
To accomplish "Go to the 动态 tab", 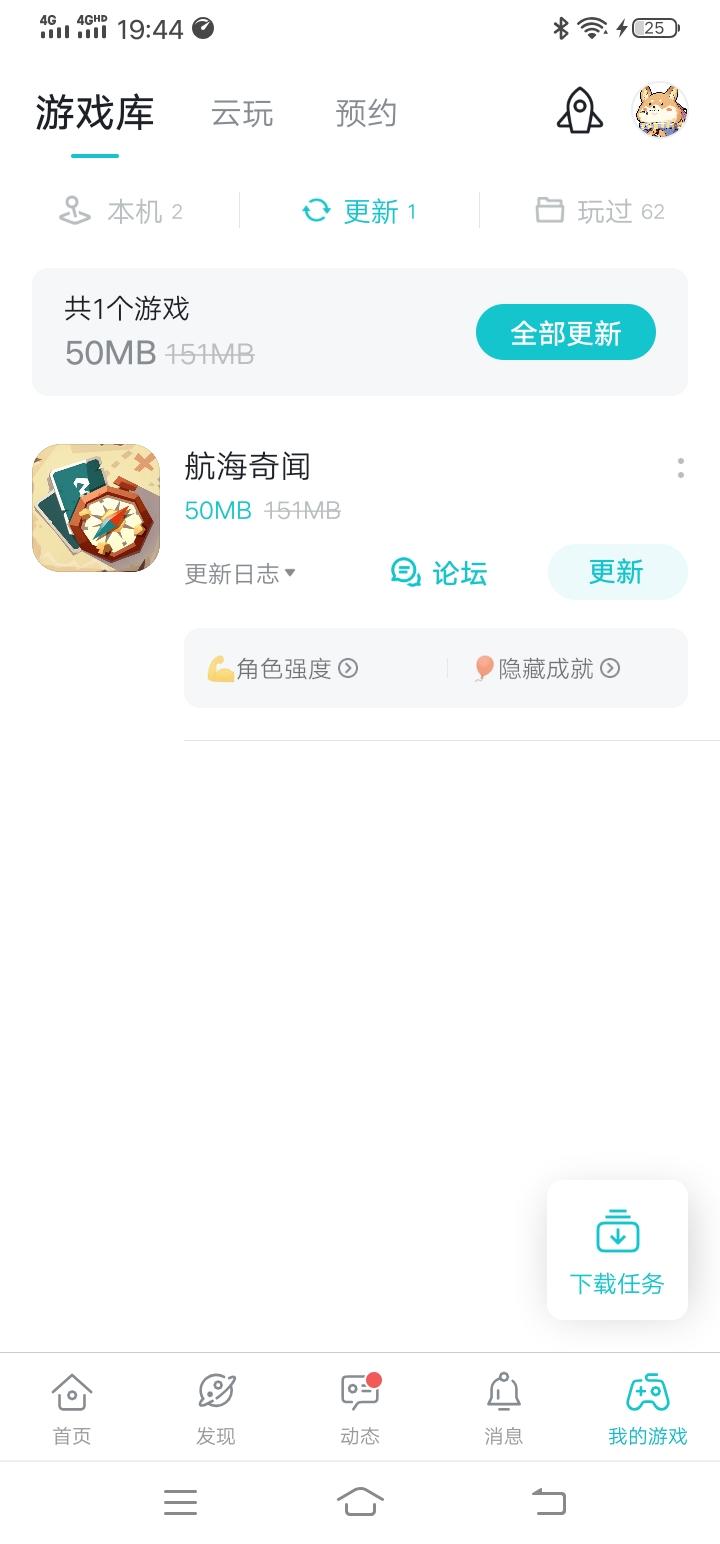I will 360,1408.
